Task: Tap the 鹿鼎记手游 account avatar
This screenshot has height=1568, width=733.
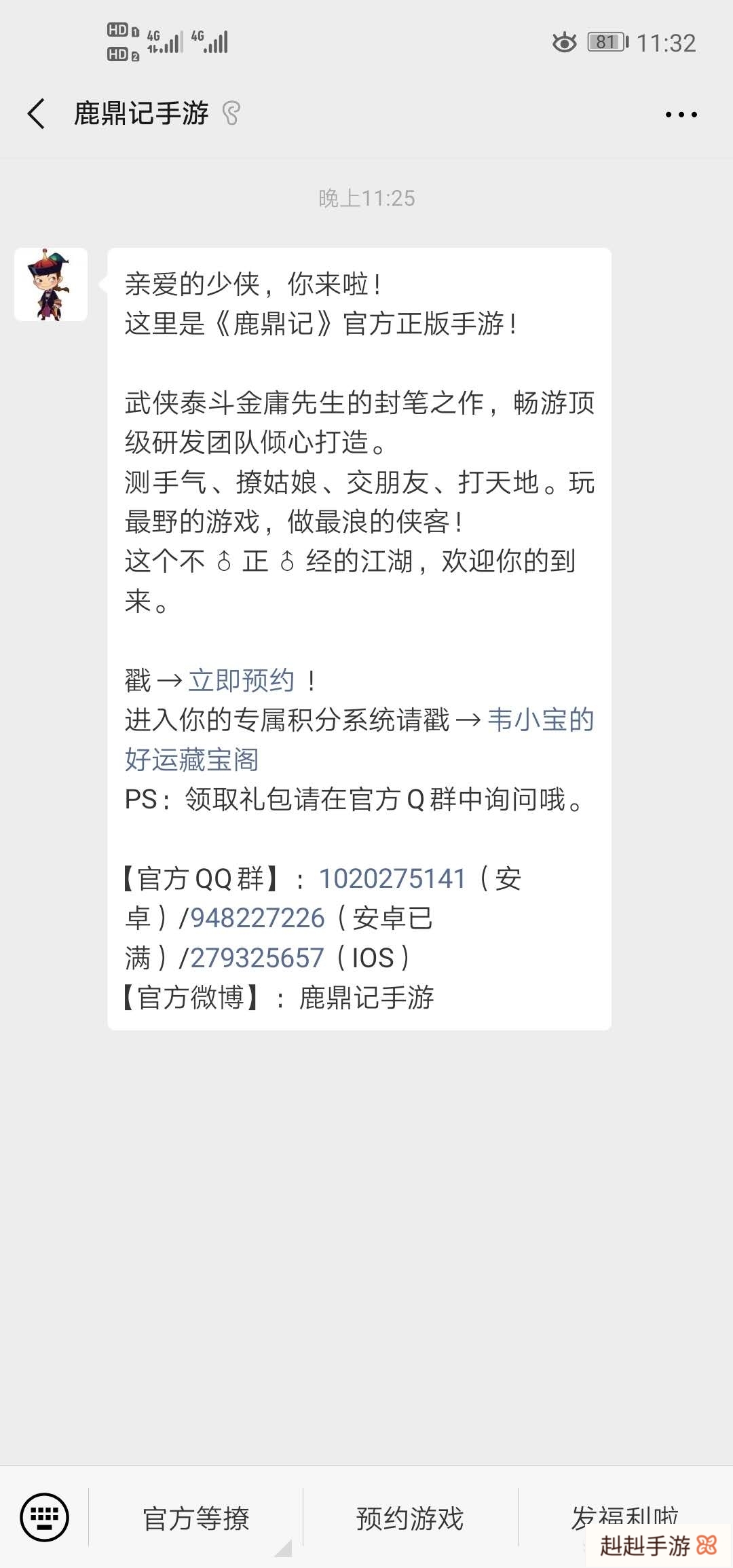Action: [x=51, y=284]
